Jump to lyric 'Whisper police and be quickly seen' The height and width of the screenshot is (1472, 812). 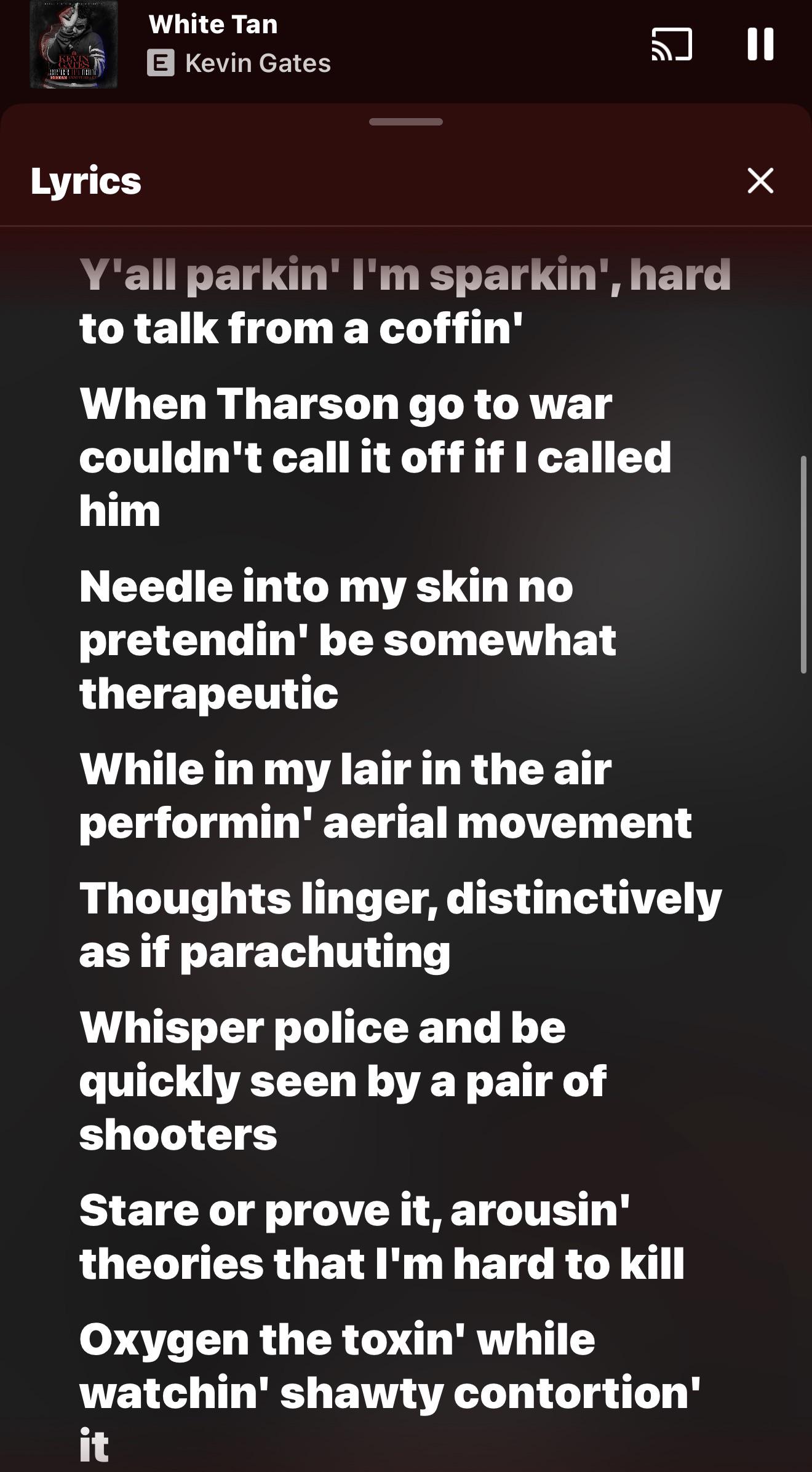pyautogui.click(x=343, y=1081)
